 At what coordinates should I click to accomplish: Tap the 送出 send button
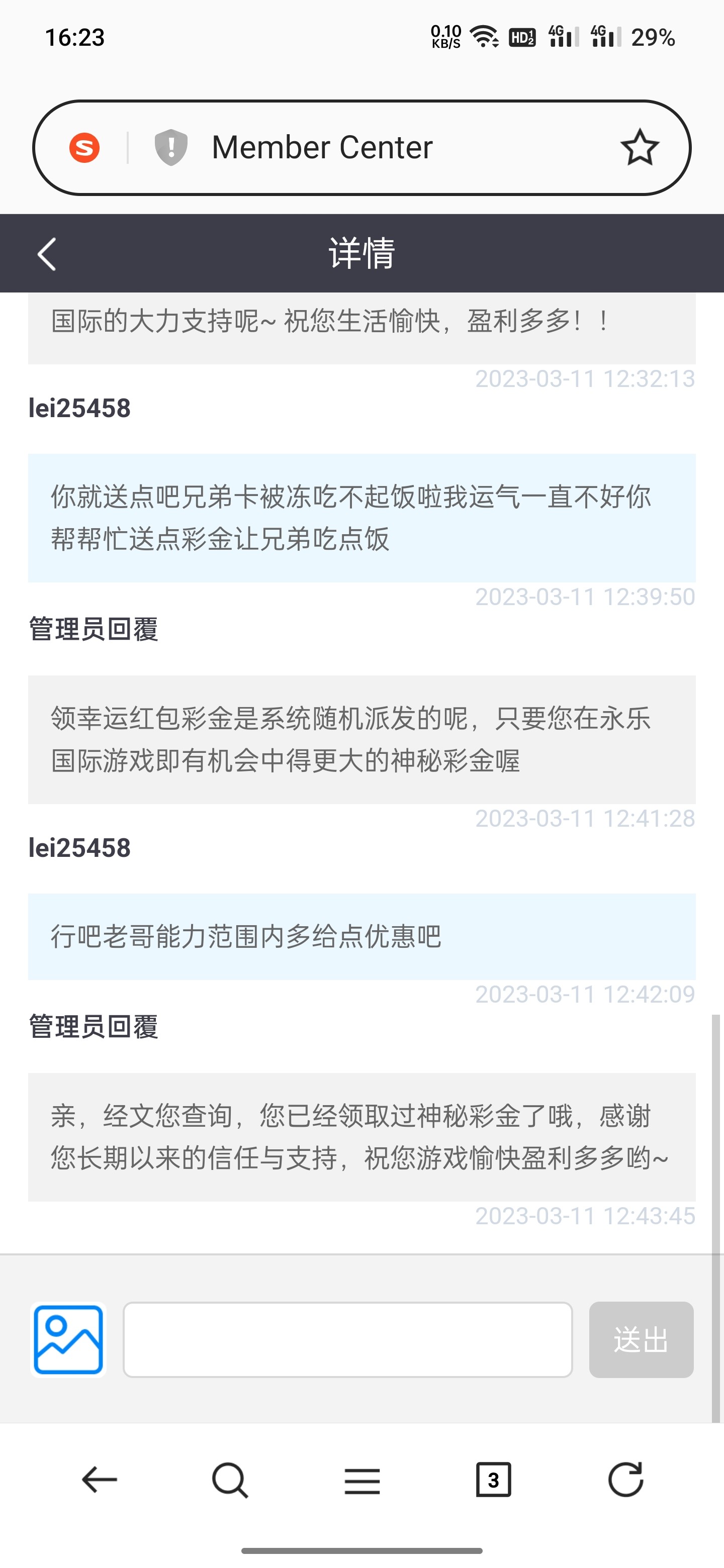641,1340
